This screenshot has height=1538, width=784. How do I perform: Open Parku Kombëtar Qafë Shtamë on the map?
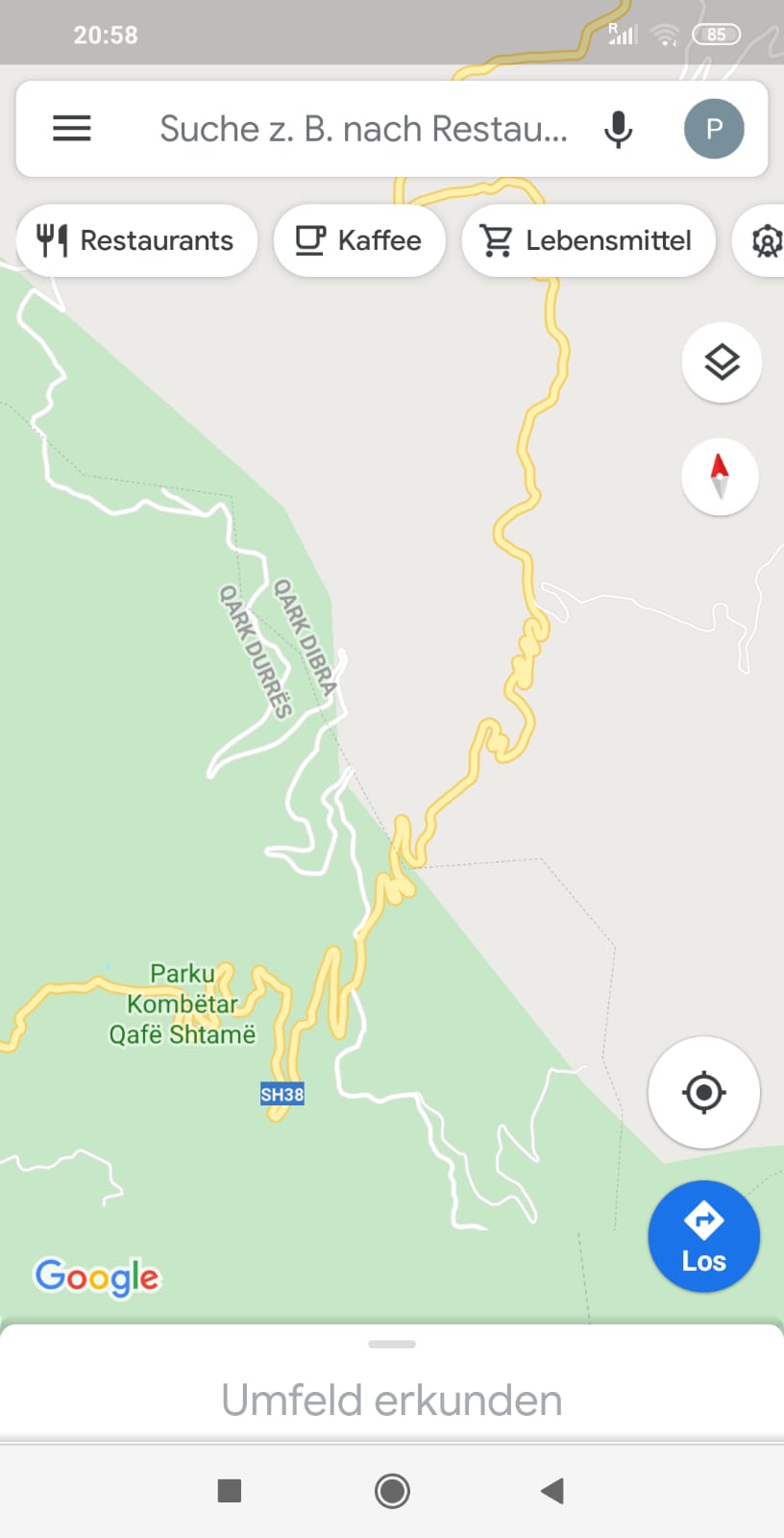(x=182, y=1005)
